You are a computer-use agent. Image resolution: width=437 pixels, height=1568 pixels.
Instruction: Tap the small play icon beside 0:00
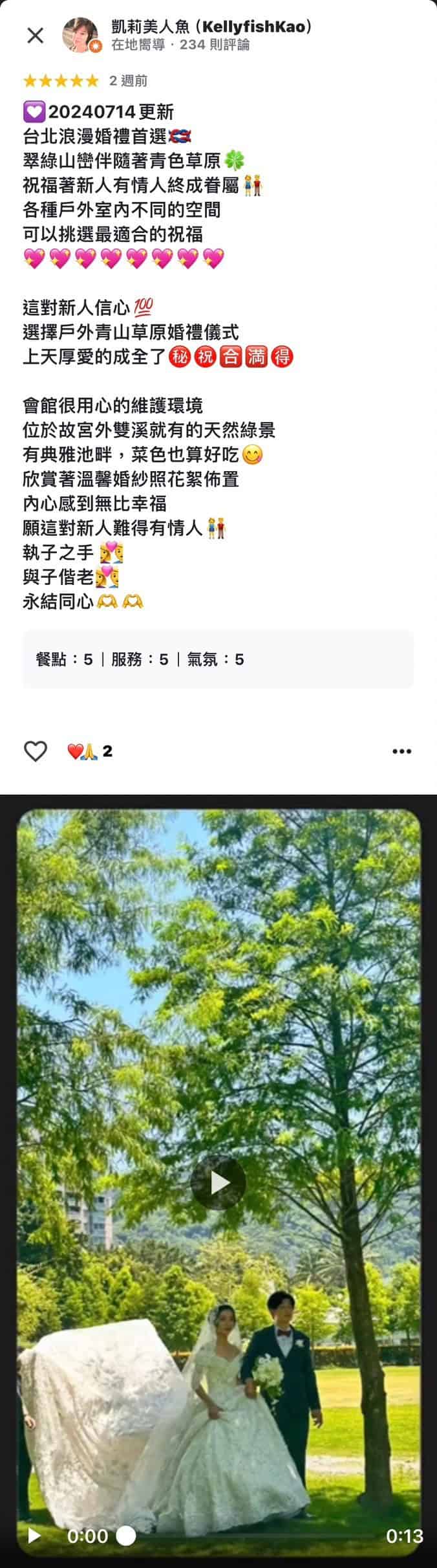point(35,1534)
